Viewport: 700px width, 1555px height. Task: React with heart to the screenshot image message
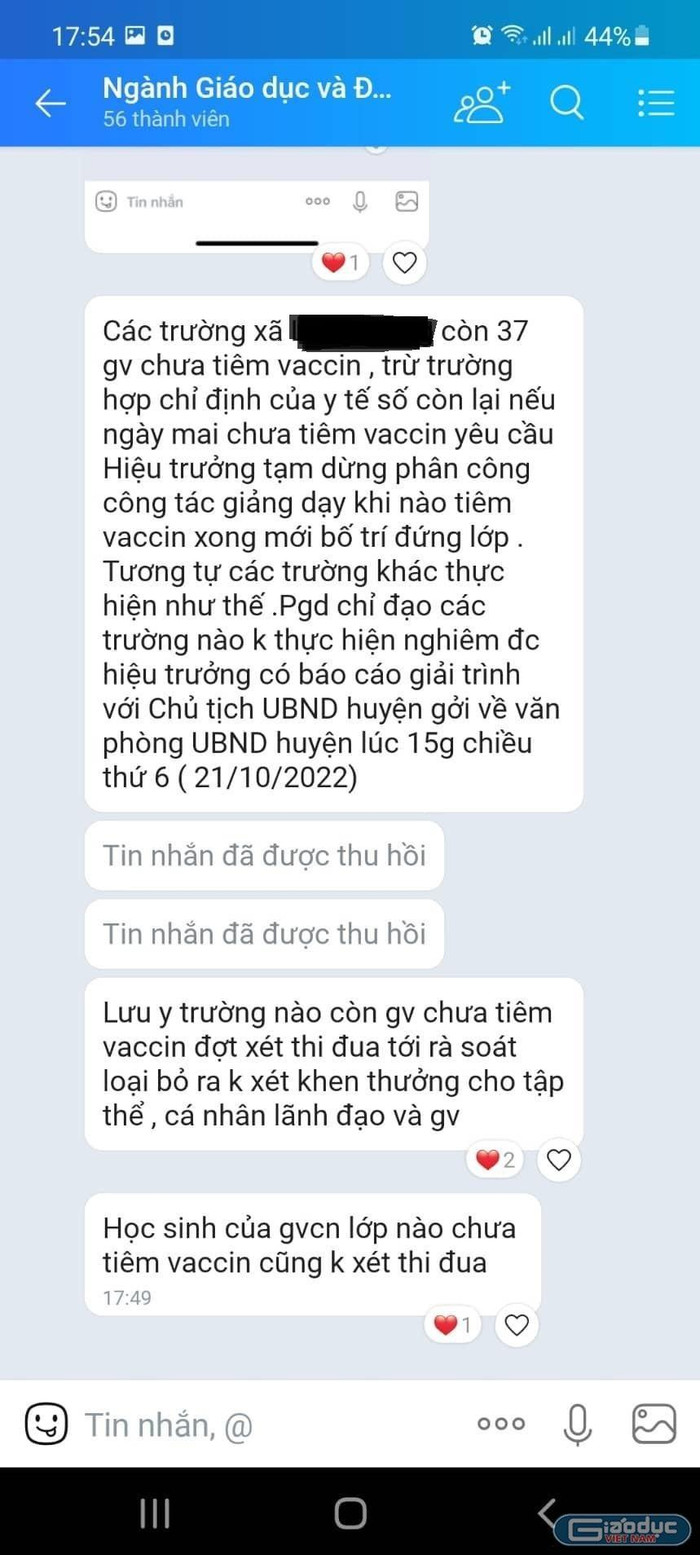[x=404, y=263]
